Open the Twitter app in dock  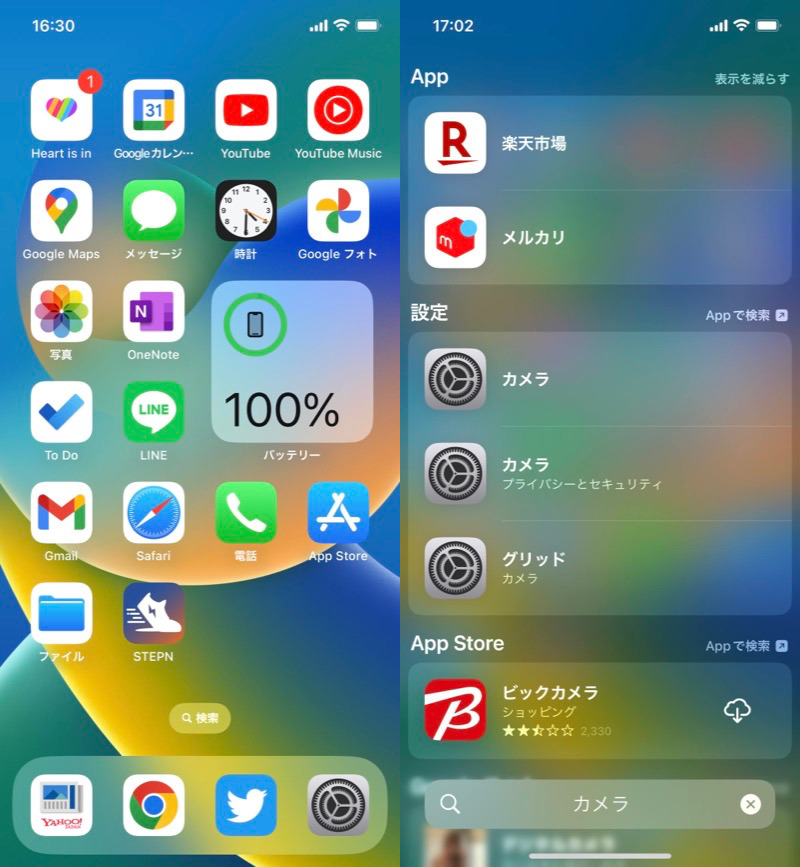[246, 805]
